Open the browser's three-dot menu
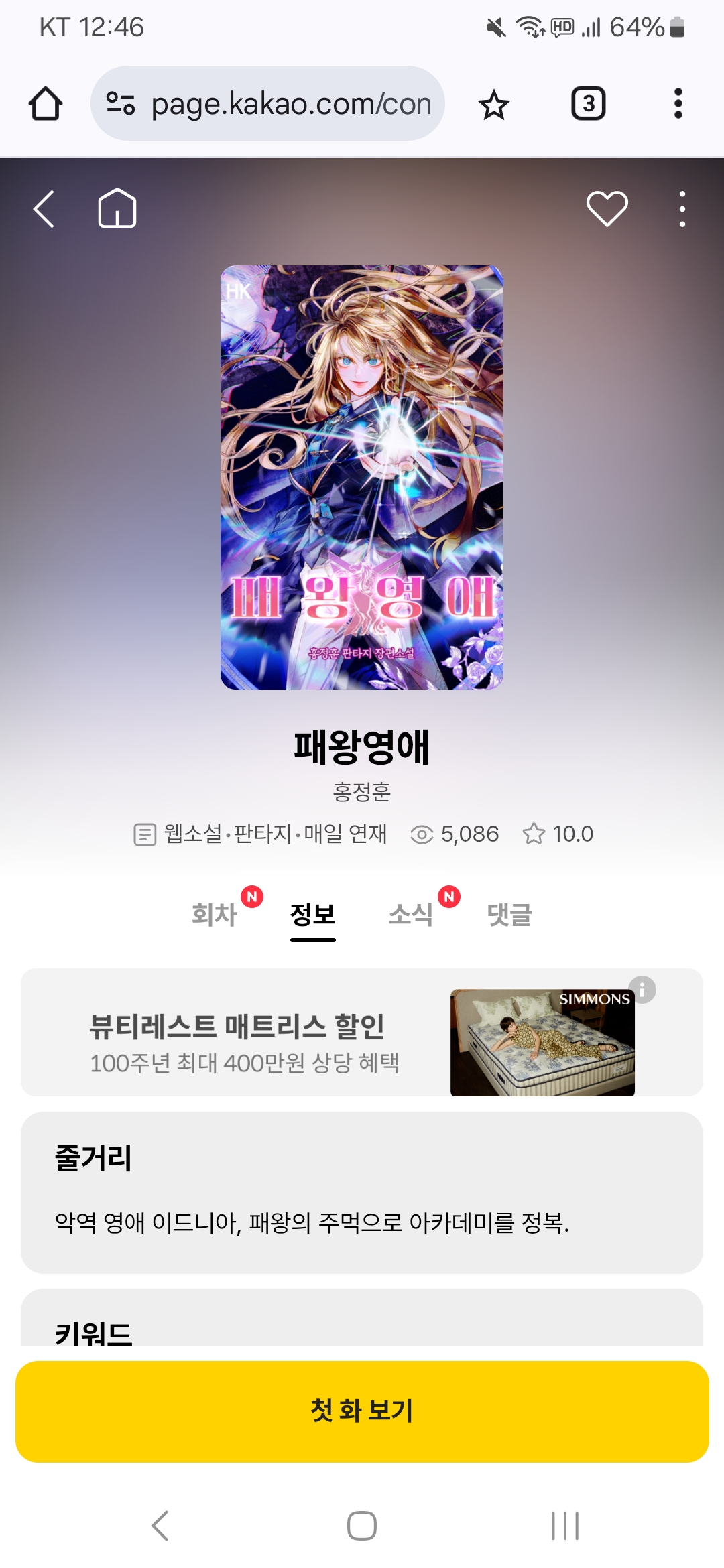The height and width of the screenshot is (1568, 724). click(x=678, y=104)
